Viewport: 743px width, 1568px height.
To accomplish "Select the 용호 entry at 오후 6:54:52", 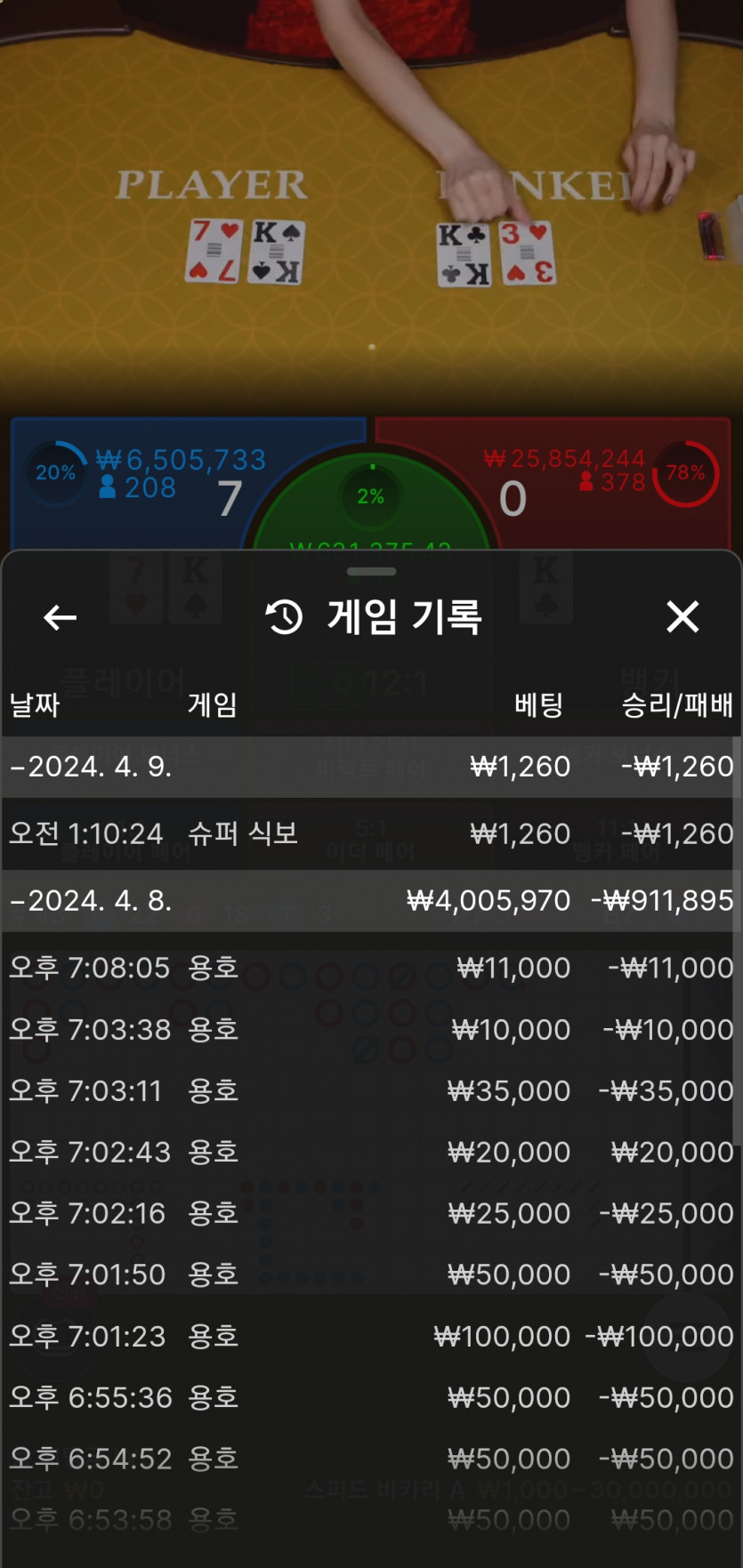I will point(370,1459).
